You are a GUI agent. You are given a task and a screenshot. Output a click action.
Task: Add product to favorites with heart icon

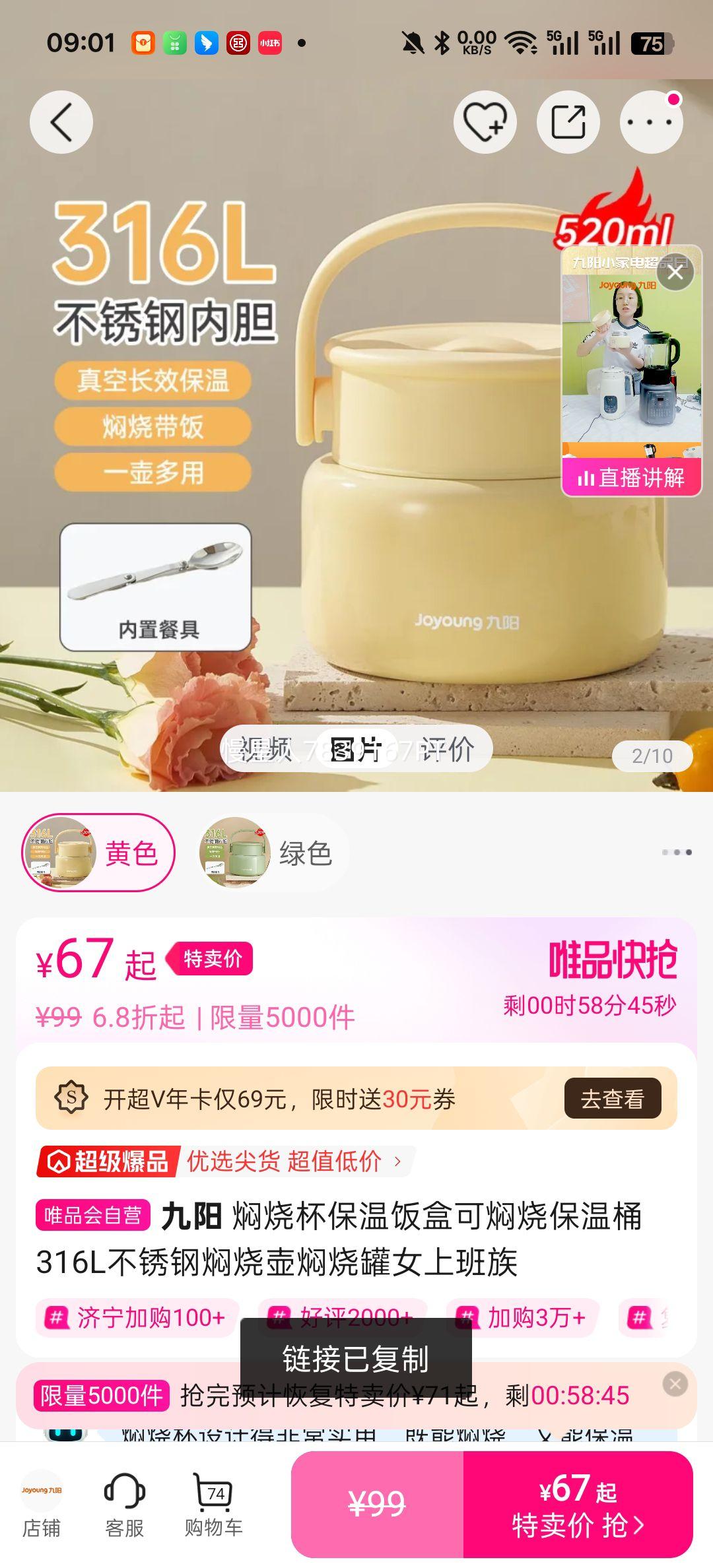point(484,122)
